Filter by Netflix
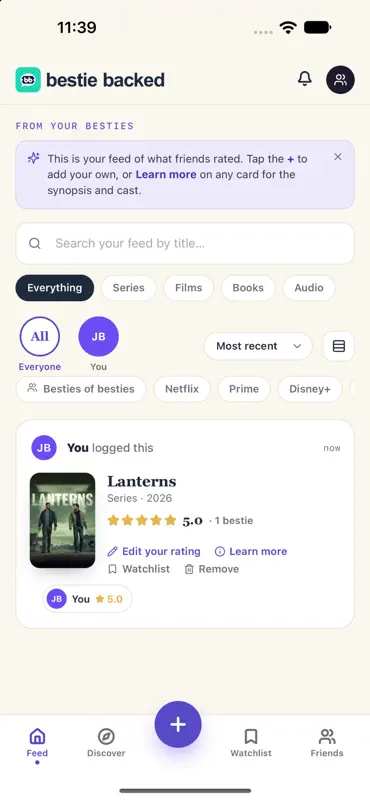Screen dimensions: 370x800 pos(182,389)
